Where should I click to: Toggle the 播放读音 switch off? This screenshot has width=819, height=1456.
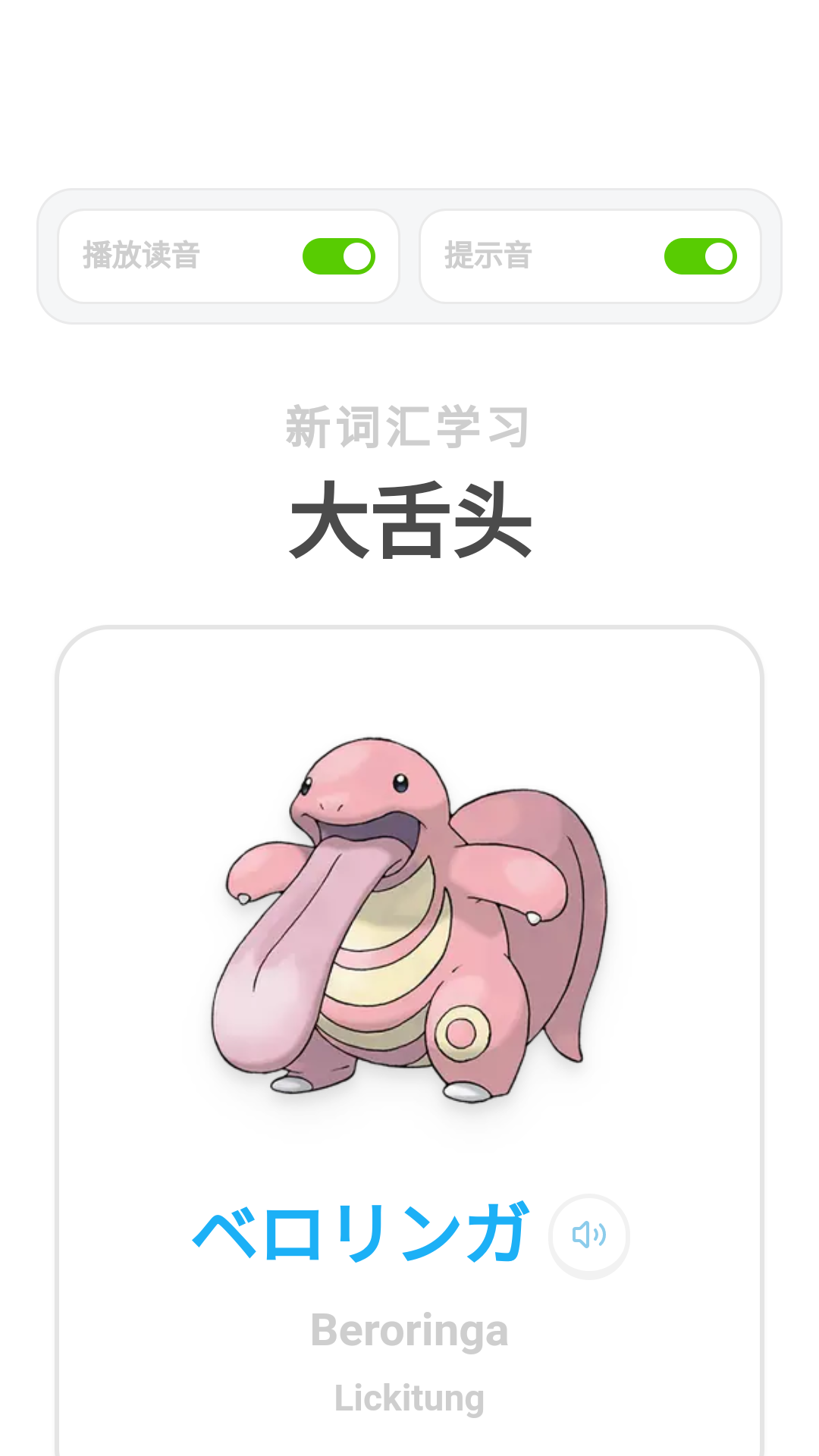click(338, 256)
